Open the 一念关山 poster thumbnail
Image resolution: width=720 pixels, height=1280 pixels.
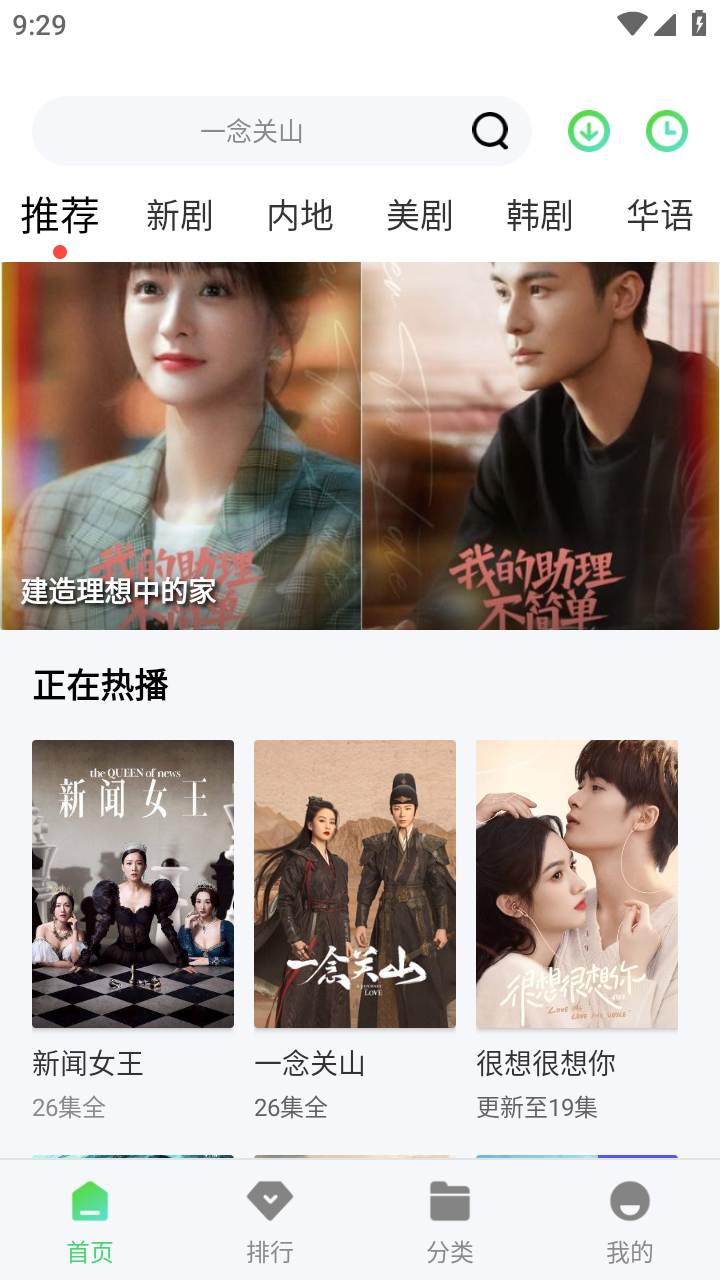pyautogui.click(x=354, y=883)
